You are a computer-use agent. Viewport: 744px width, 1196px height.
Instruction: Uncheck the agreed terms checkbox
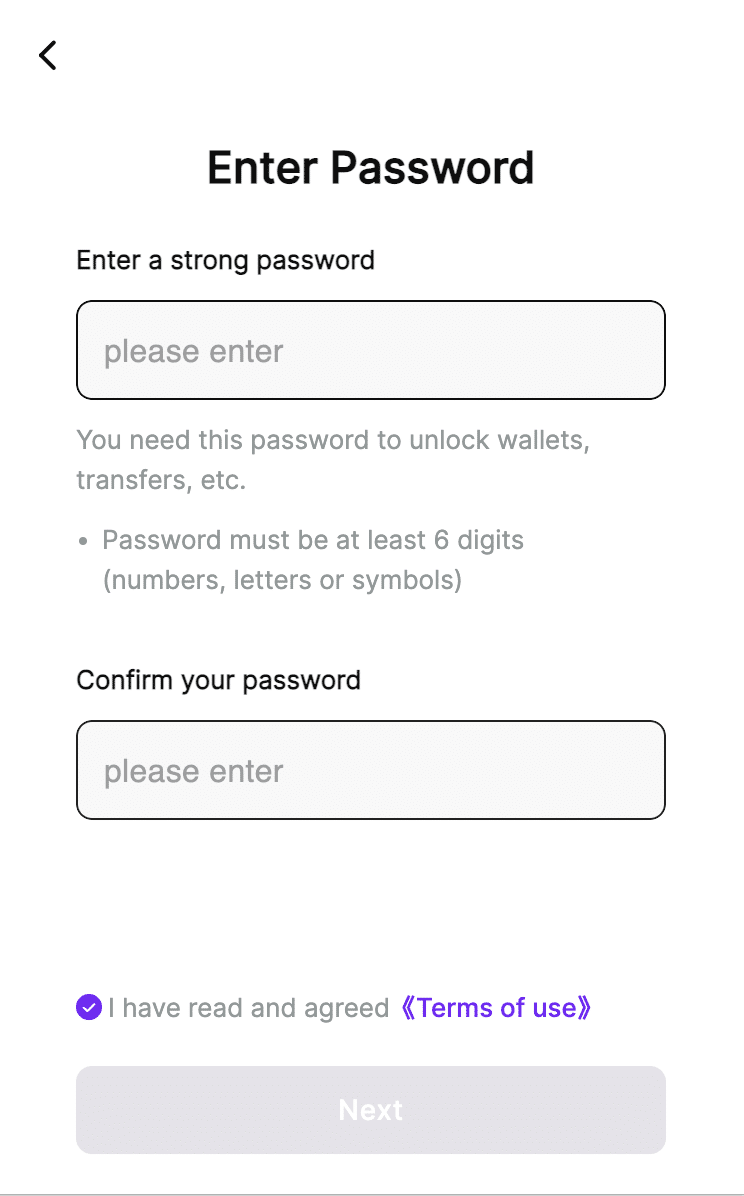[89, 1008]
